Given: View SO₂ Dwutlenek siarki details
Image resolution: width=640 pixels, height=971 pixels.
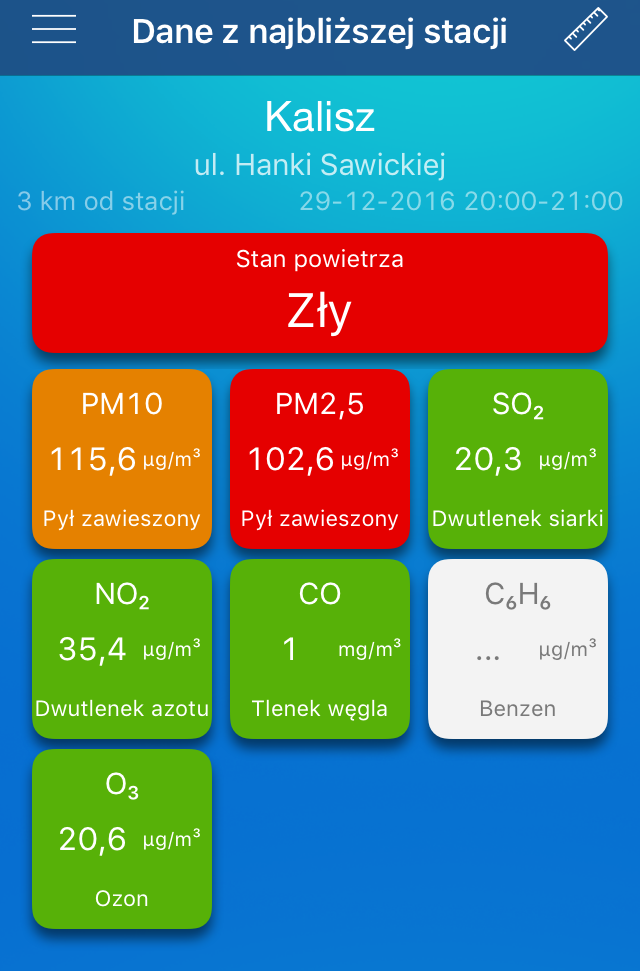Looking at the screenshot, I should point(518,459).
